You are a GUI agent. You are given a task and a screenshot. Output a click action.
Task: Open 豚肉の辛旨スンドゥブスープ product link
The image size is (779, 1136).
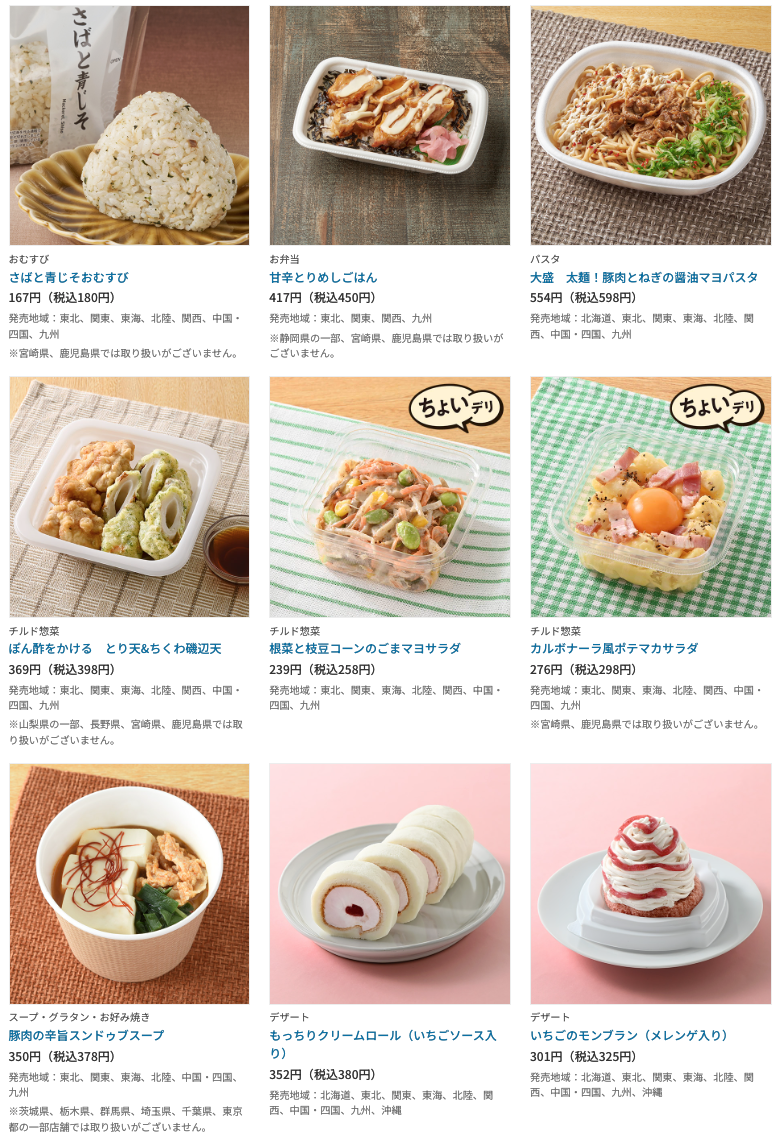click(x=86, y=1035)
